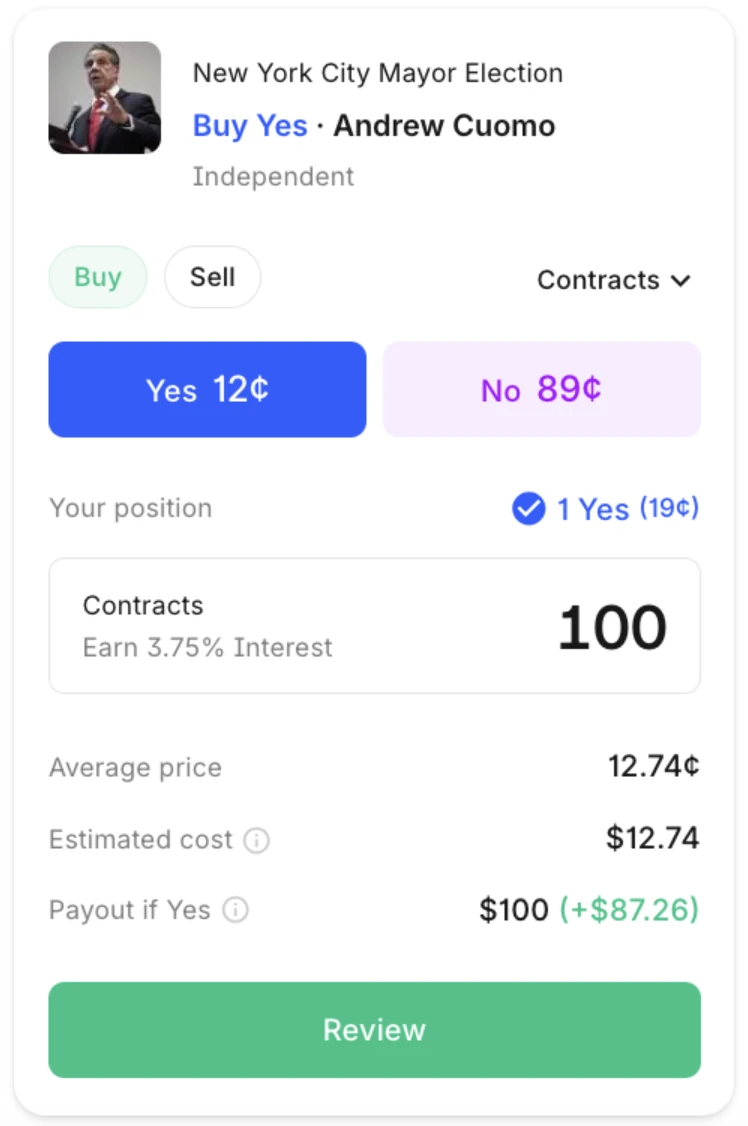Click the Earn 3.75% Interest label
Viewport: 748px width, 1126px height.
point(206,648)
